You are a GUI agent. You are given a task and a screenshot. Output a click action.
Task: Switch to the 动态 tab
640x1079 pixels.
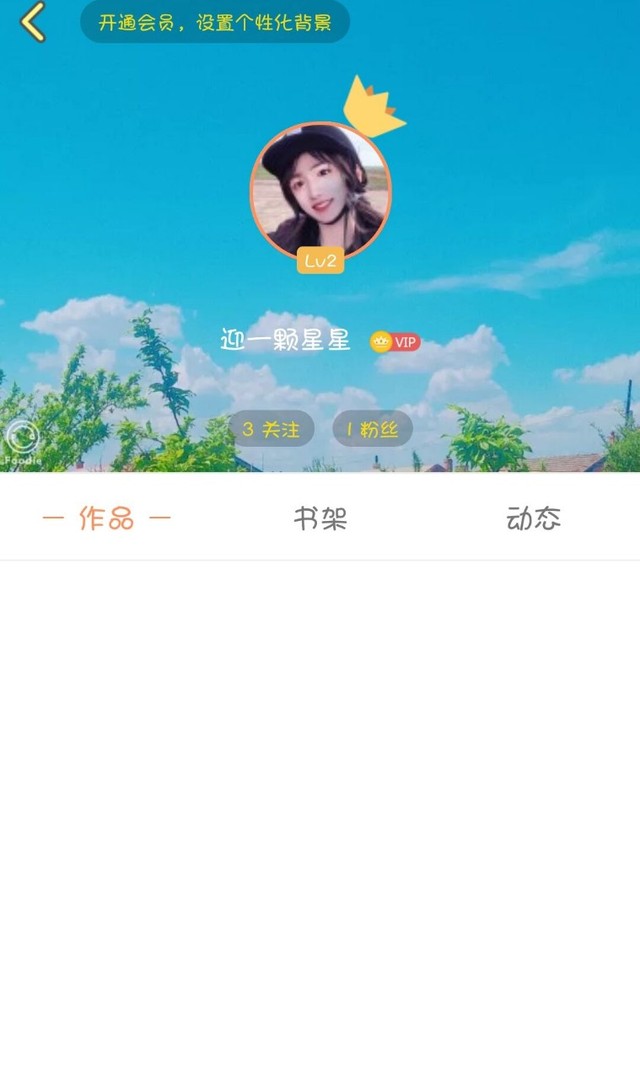click(x=533, y=518)
